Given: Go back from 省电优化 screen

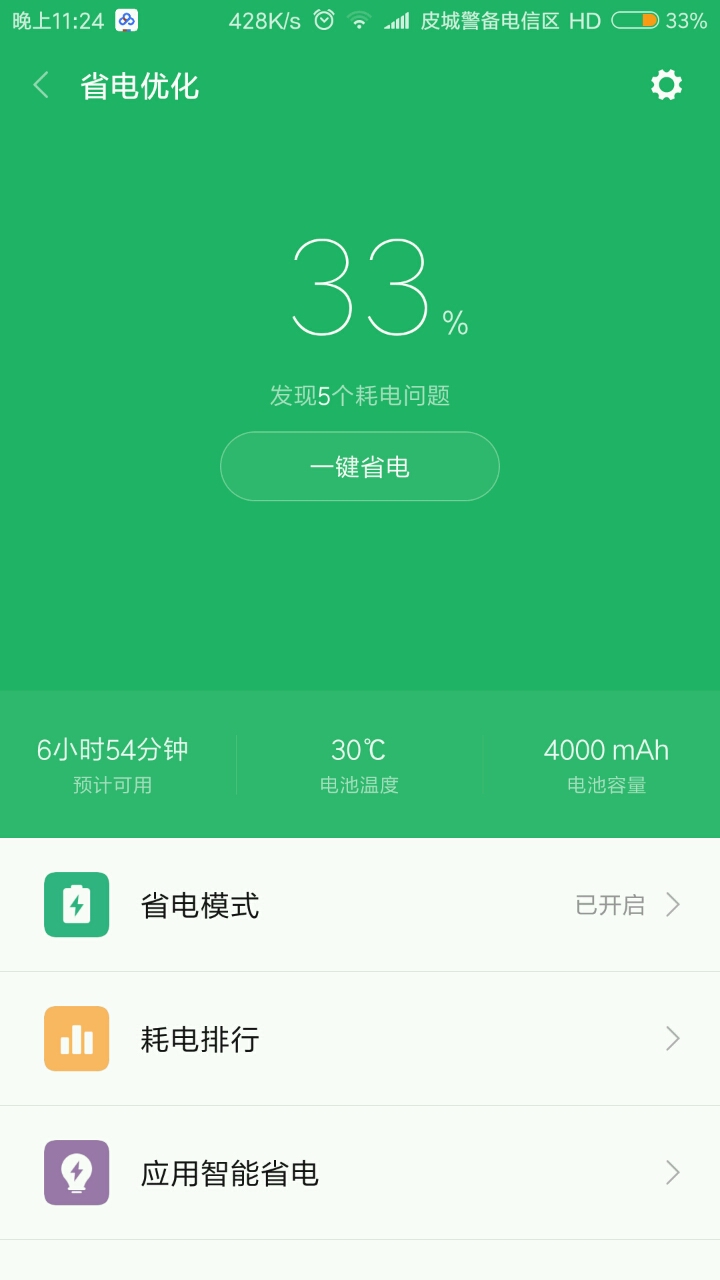Looking at the screenshot, I should pos(41,86).
